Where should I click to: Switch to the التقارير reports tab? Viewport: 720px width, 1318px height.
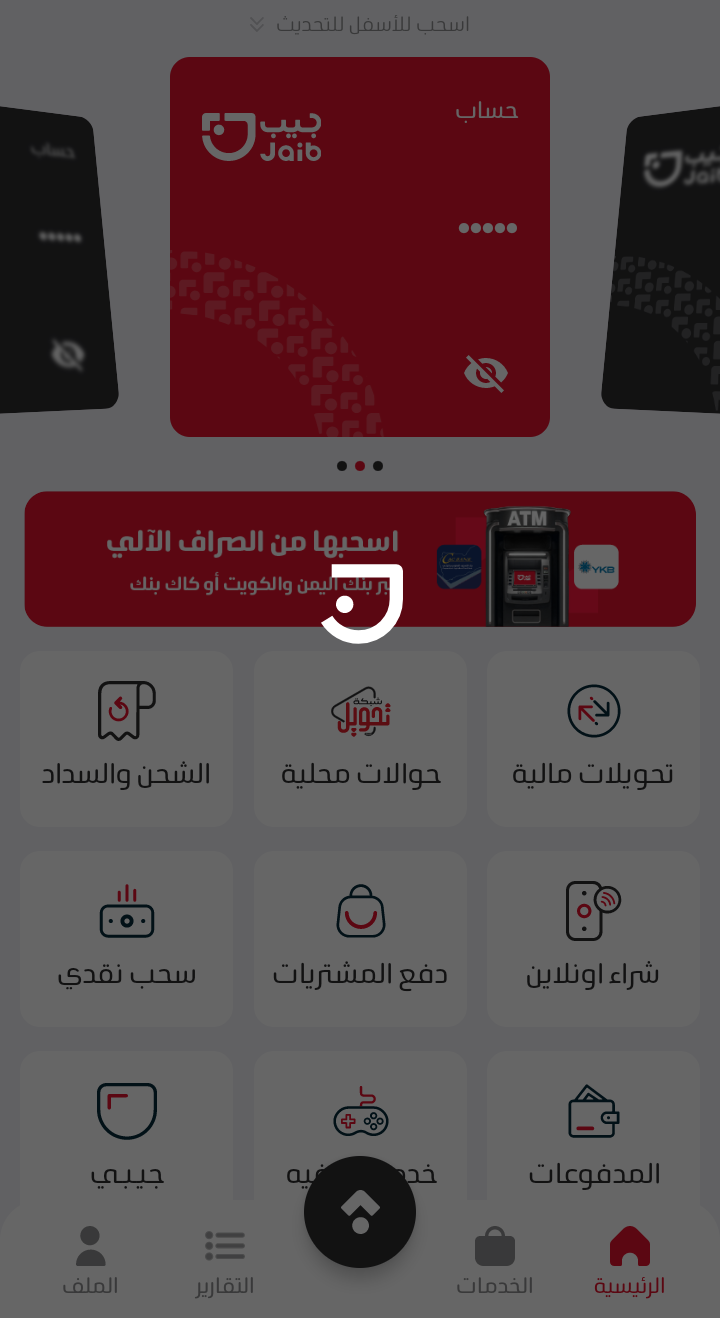click(x=225, y=1261)
